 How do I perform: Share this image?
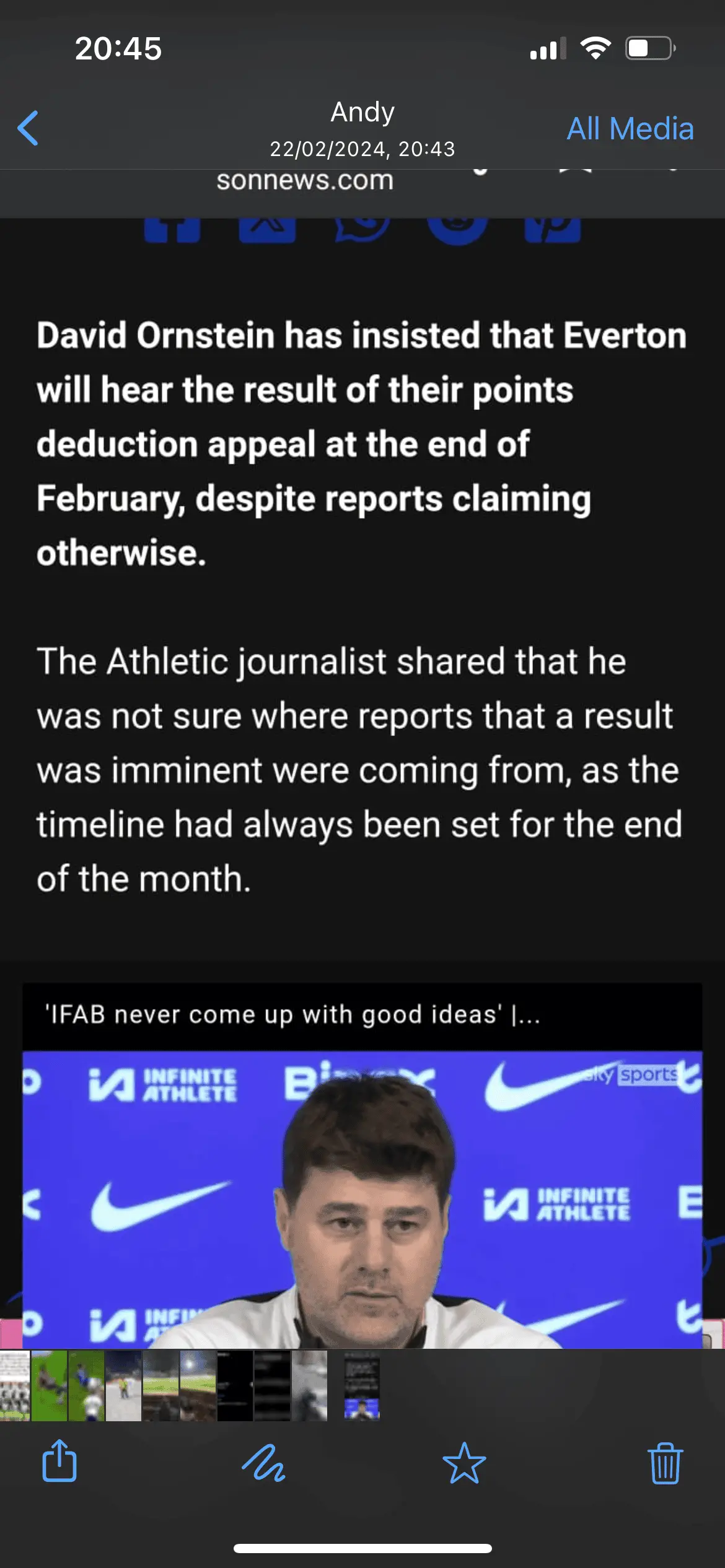59,1462
